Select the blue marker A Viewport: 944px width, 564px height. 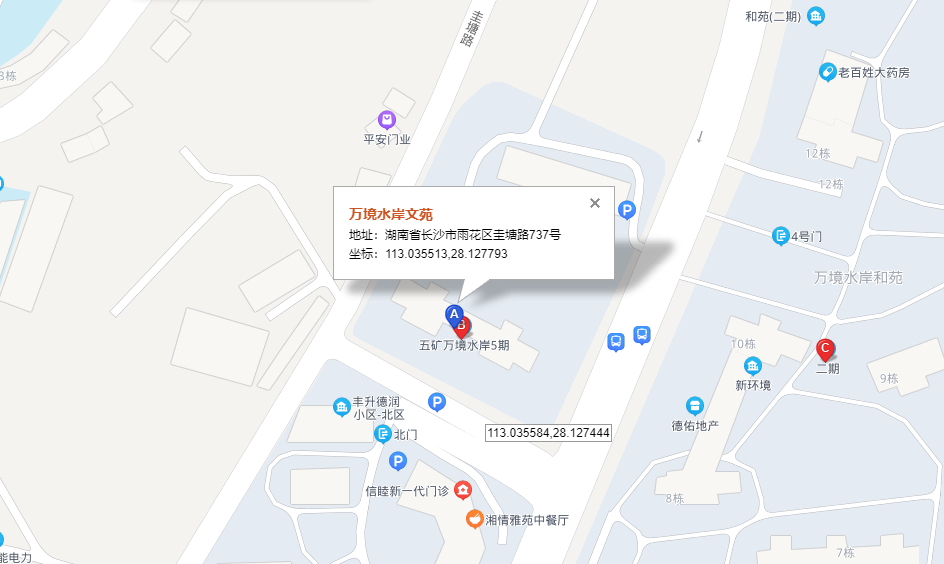[x=453, y=314]
